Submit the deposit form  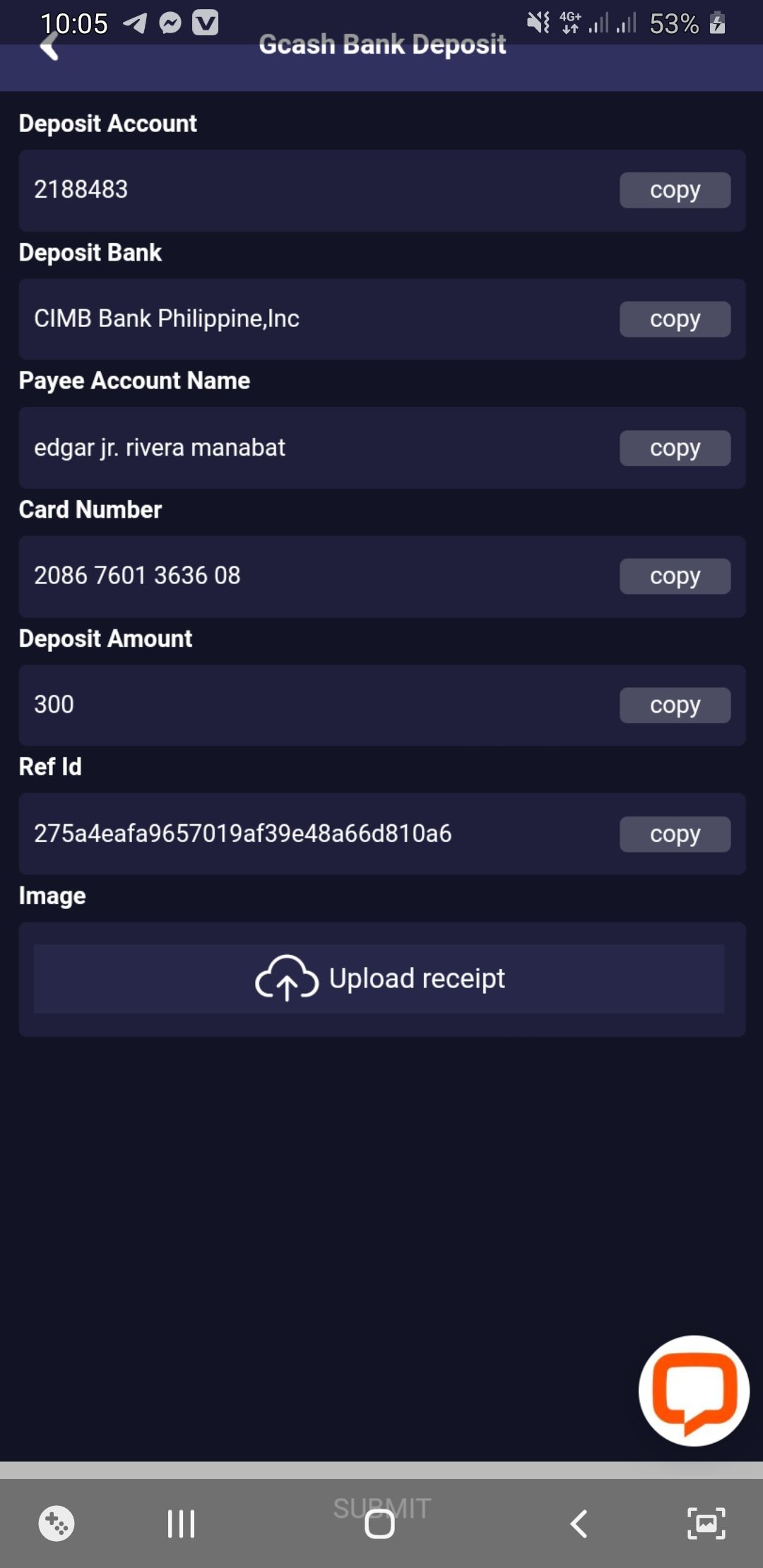coord(381,1508)
